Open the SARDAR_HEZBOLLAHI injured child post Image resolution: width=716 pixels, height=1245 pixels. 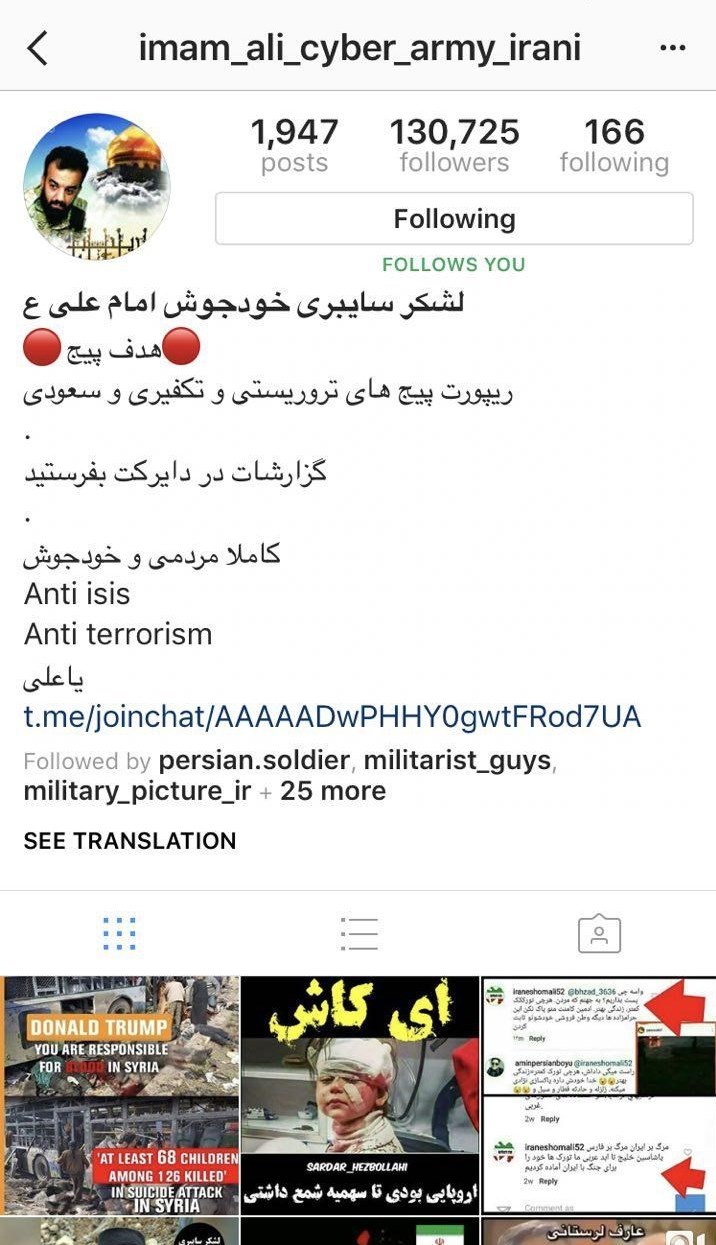pyautogui.click(x=360, y=1095)
